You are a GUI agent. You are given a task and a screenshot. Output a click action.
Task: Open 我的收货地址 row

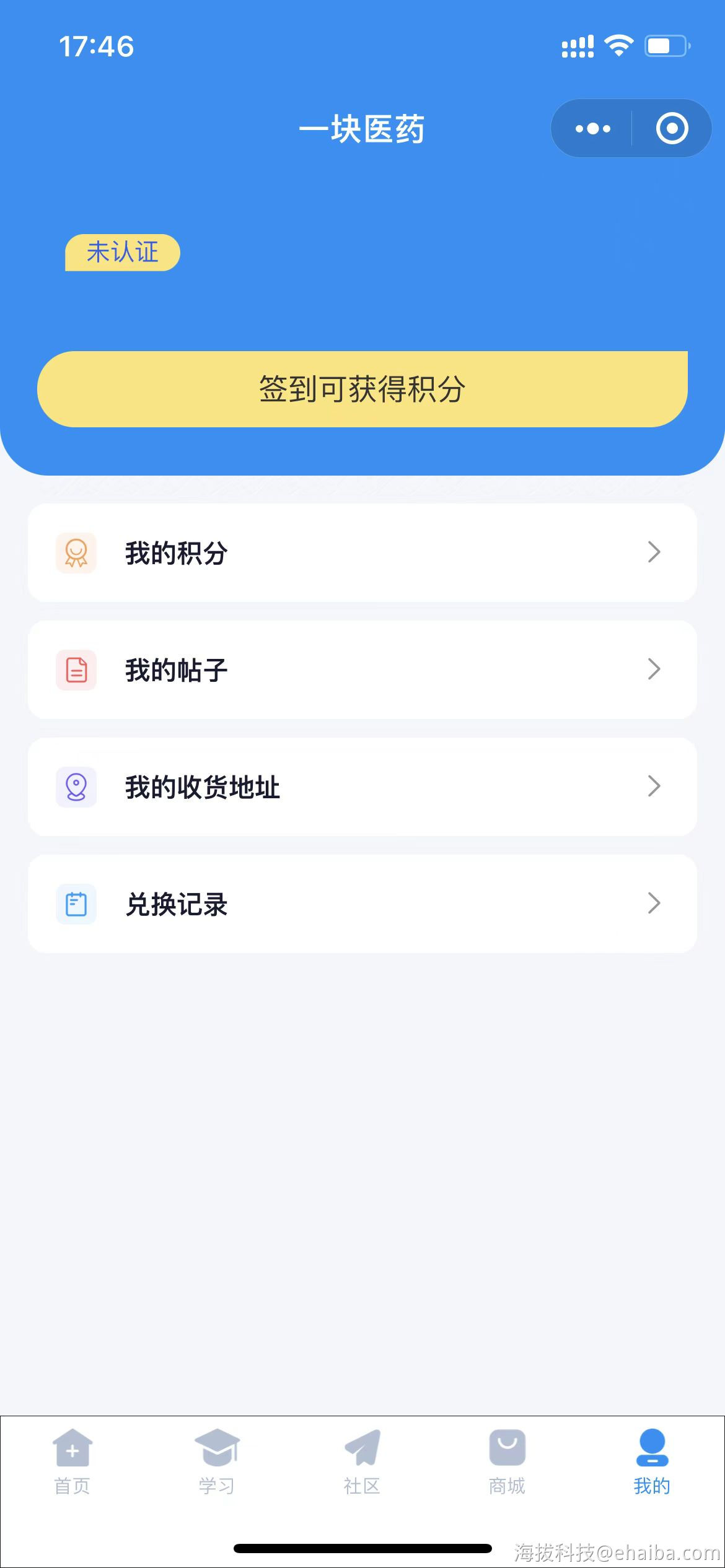362,786
